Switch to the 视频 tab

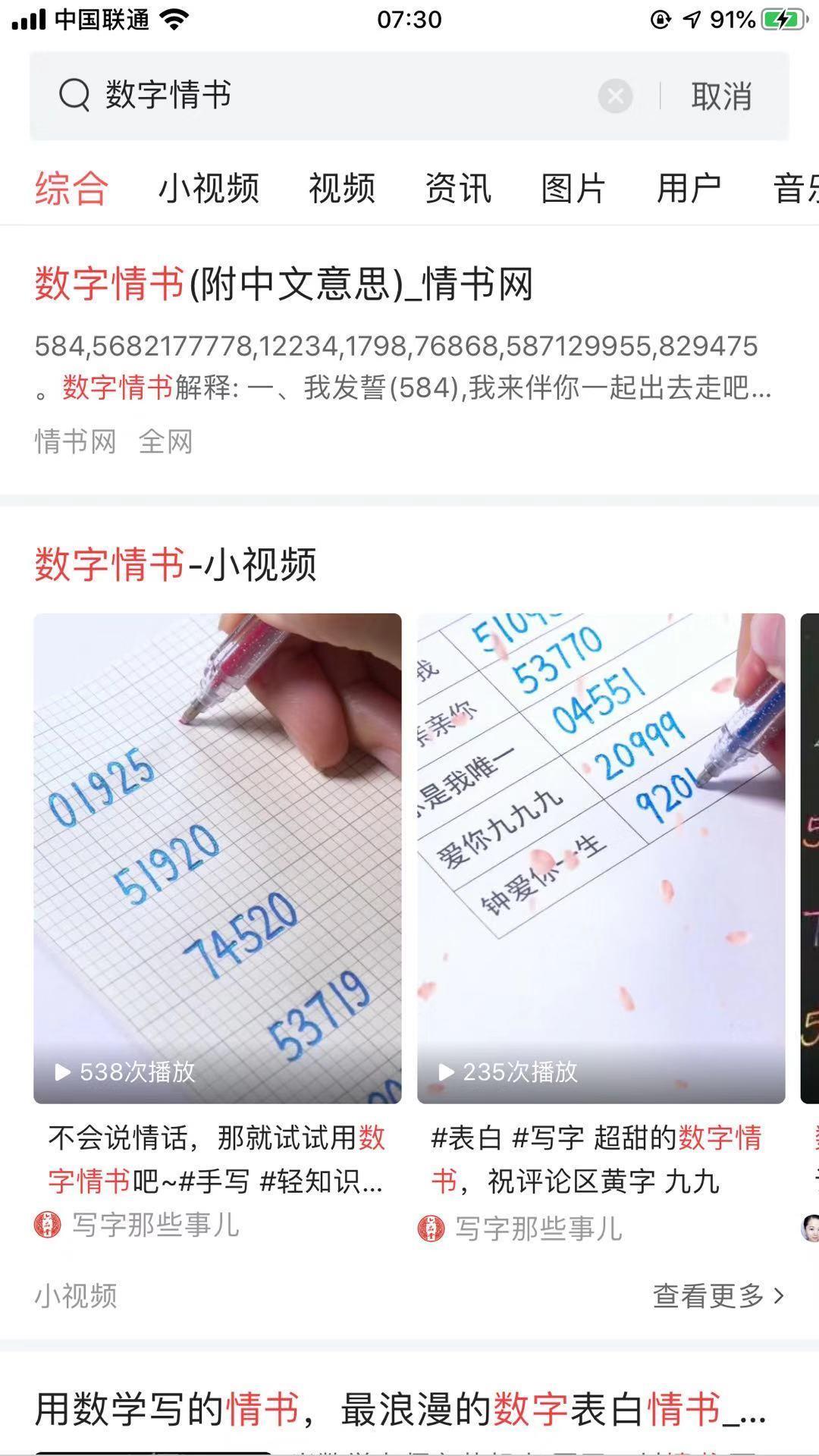pos(342,188)
